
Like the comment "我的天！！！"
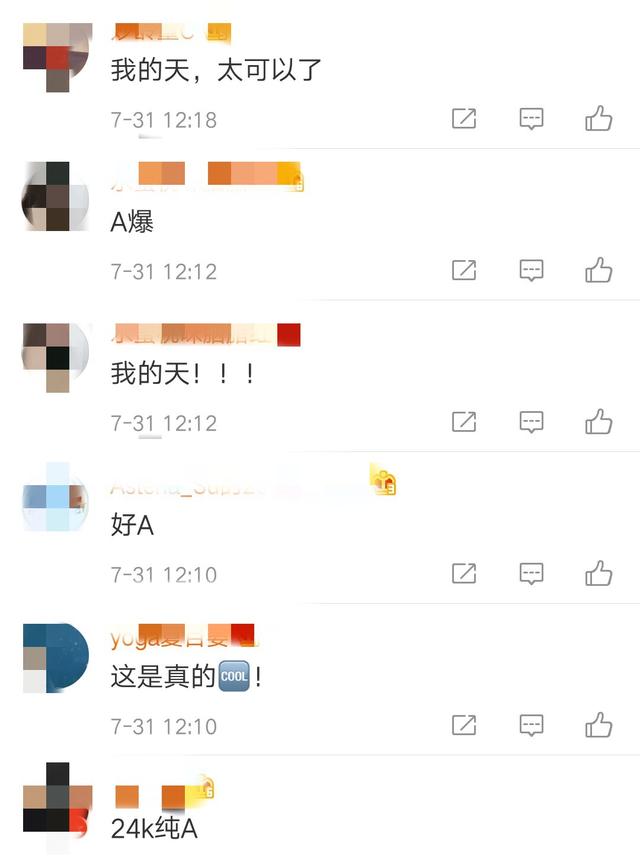[x=599, y=422]
